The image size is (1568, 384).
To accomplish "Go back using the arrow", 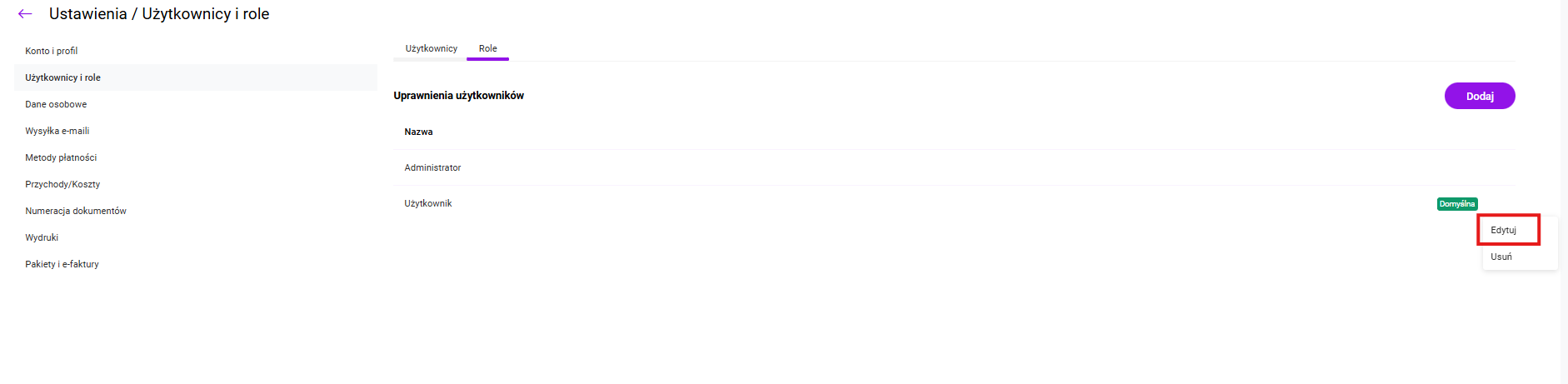I will pos(25,14).
